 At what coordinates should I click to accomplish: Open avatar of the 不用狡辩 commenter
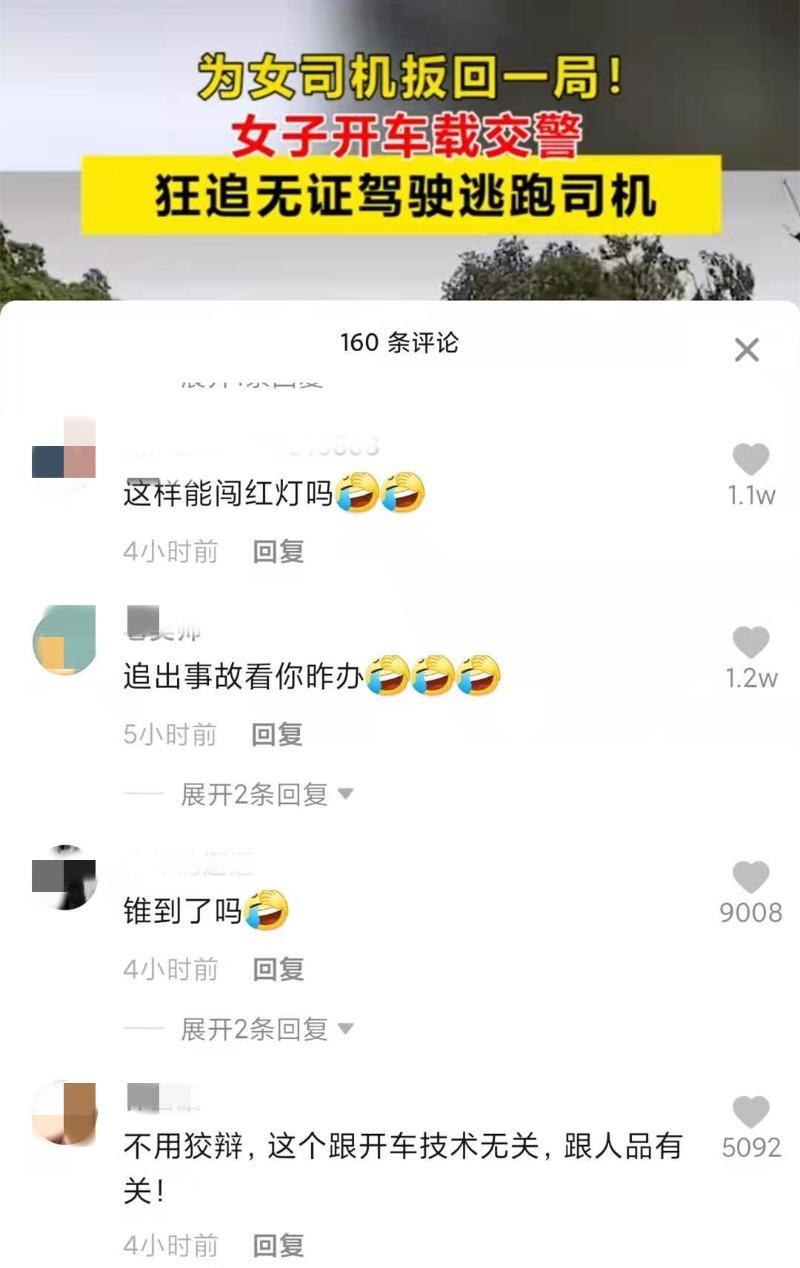(64, 1112)
